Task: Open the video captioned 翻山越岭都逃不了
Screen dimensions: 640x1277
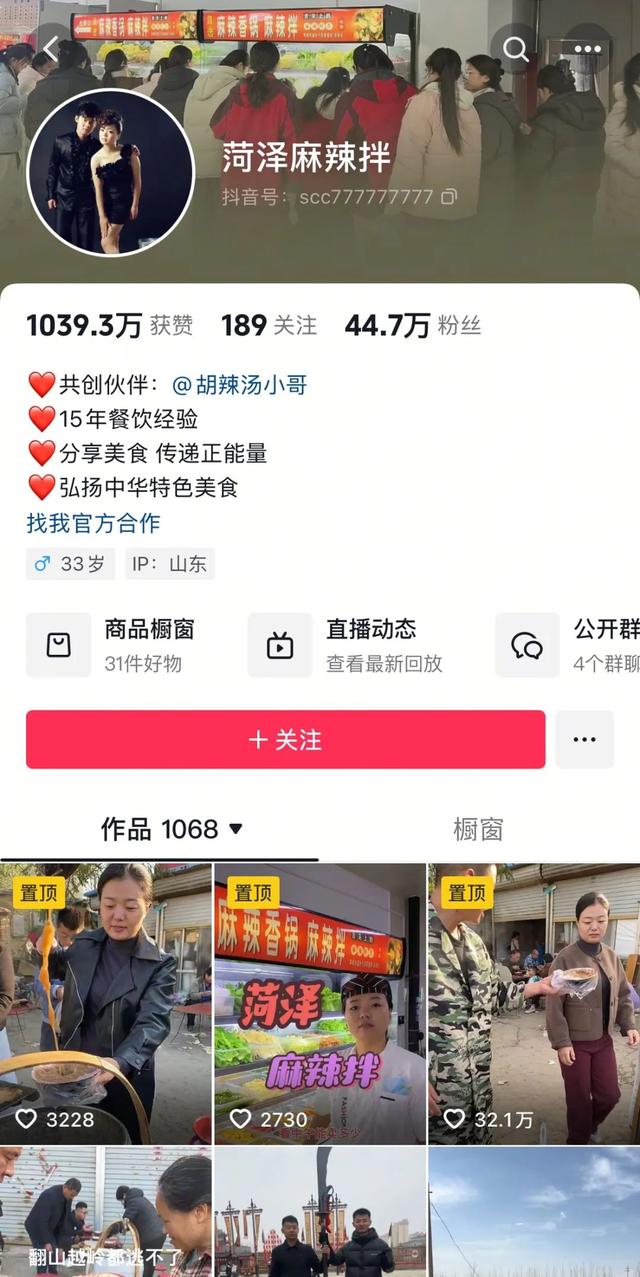Action: coord(106,1212)
